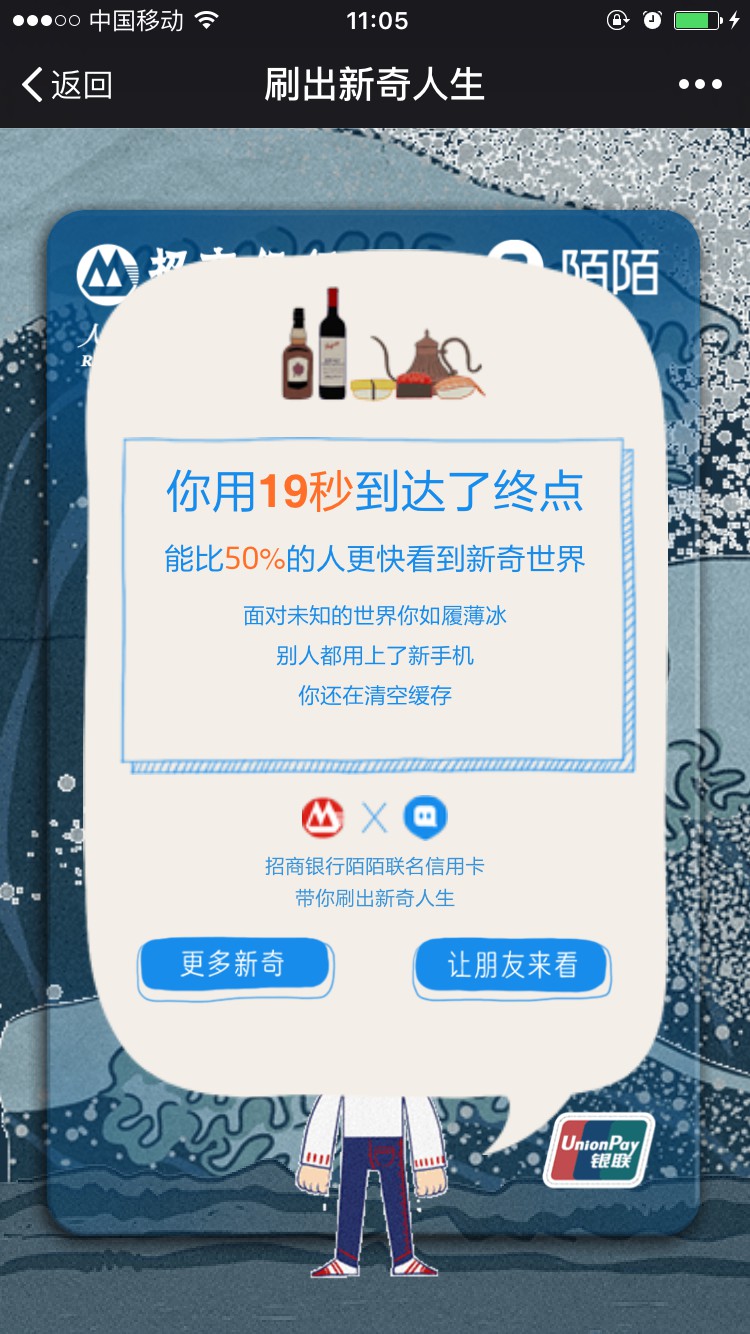
Task: Open the three-dot overflow menu
Action: point(700,85)
